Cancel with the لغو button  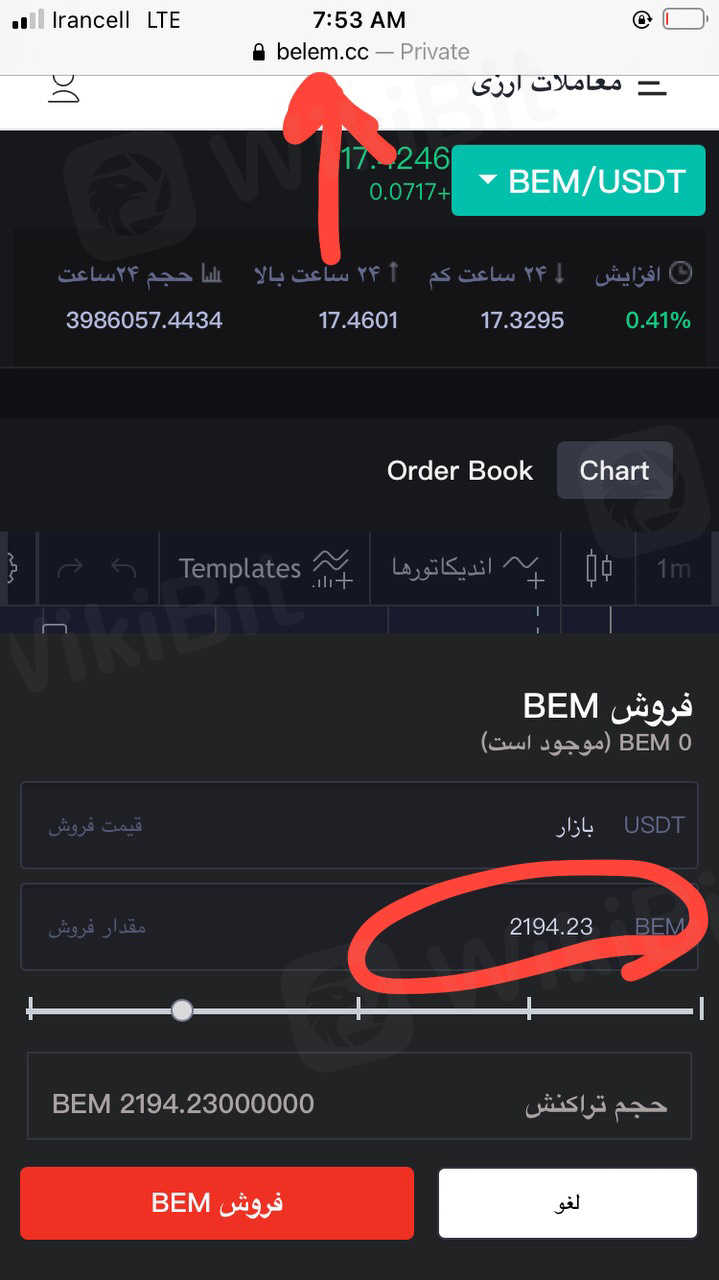tap(567, 1203)
